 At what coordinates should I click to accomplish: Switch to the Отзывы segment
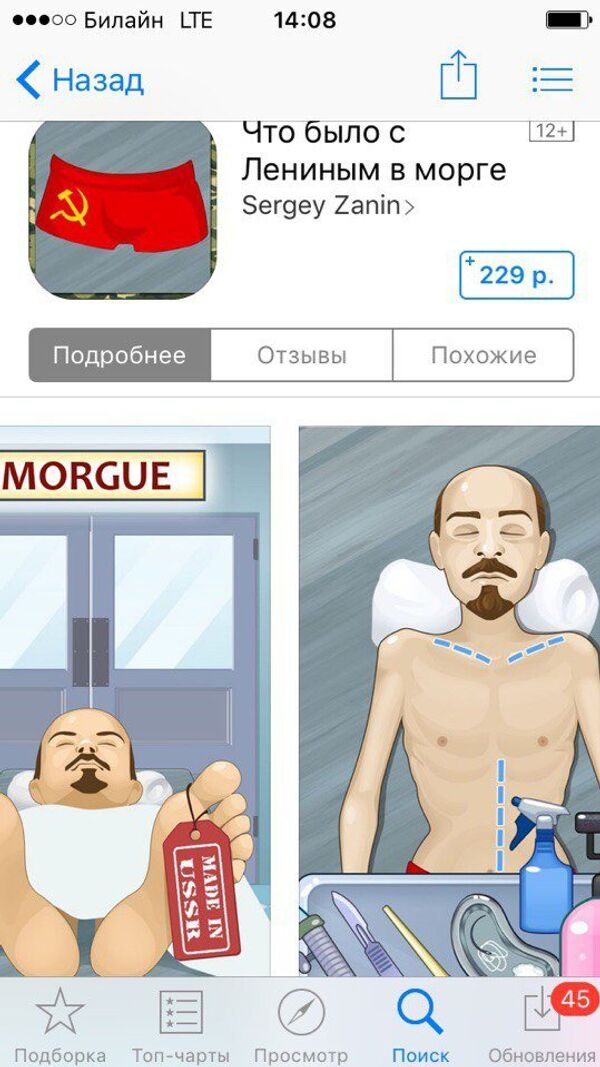point(302,355)
